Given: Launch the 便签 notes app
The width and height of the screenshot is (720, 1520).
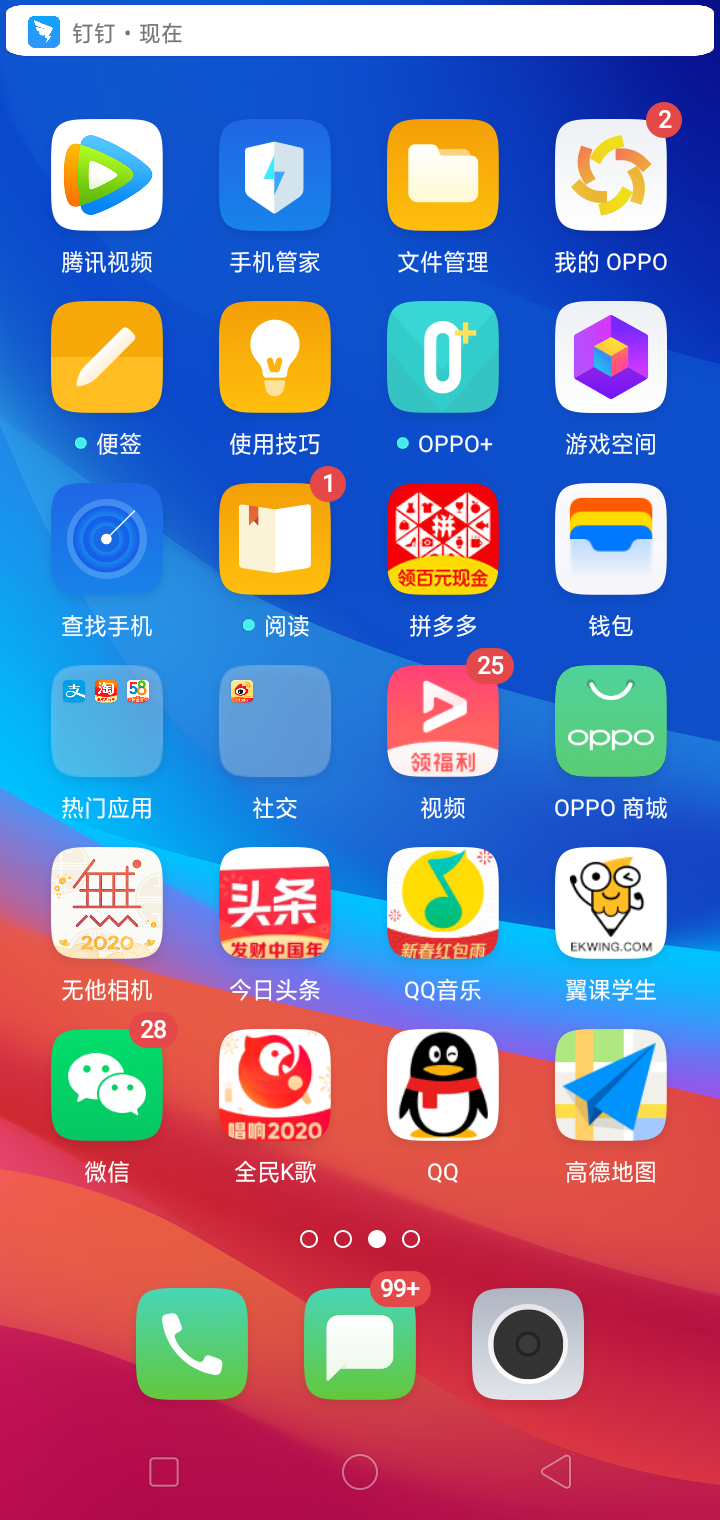Looking at the screenshot, I should (107, 357).
